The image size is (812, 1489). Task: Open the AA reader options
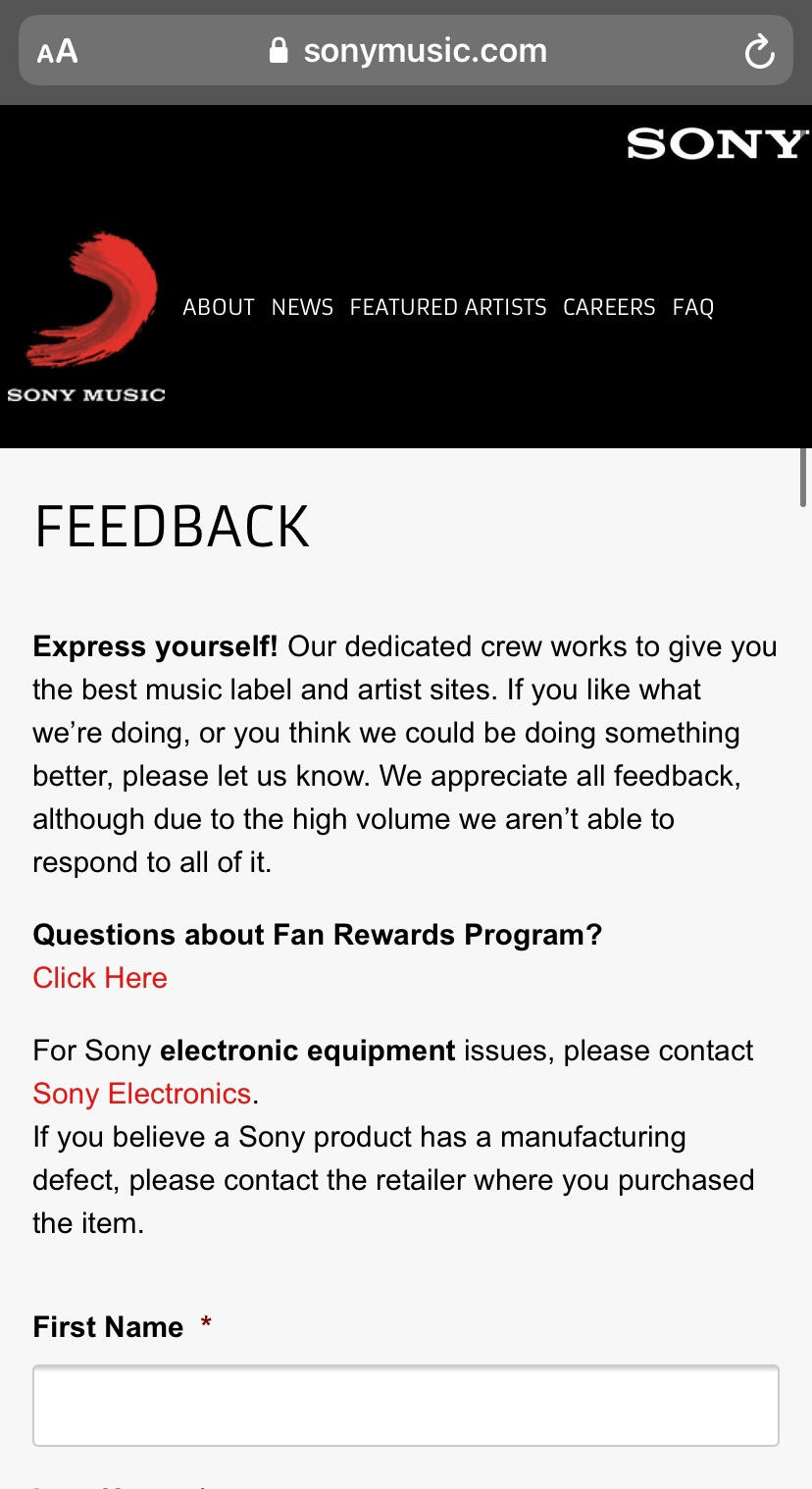click(57, 52)
